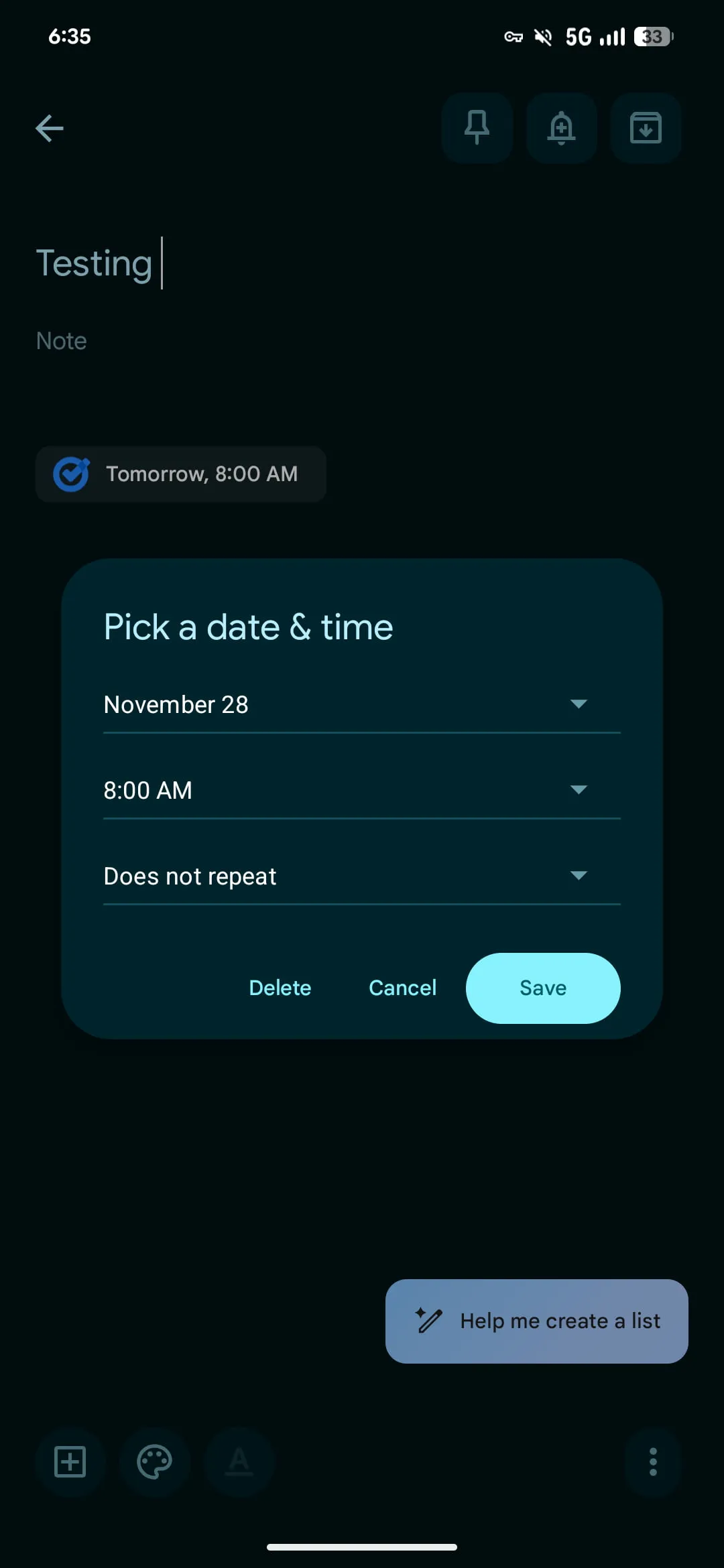This screenshot has height=1568, width=724.
Task: Open the add reminder bell
Action: [561, 128]
